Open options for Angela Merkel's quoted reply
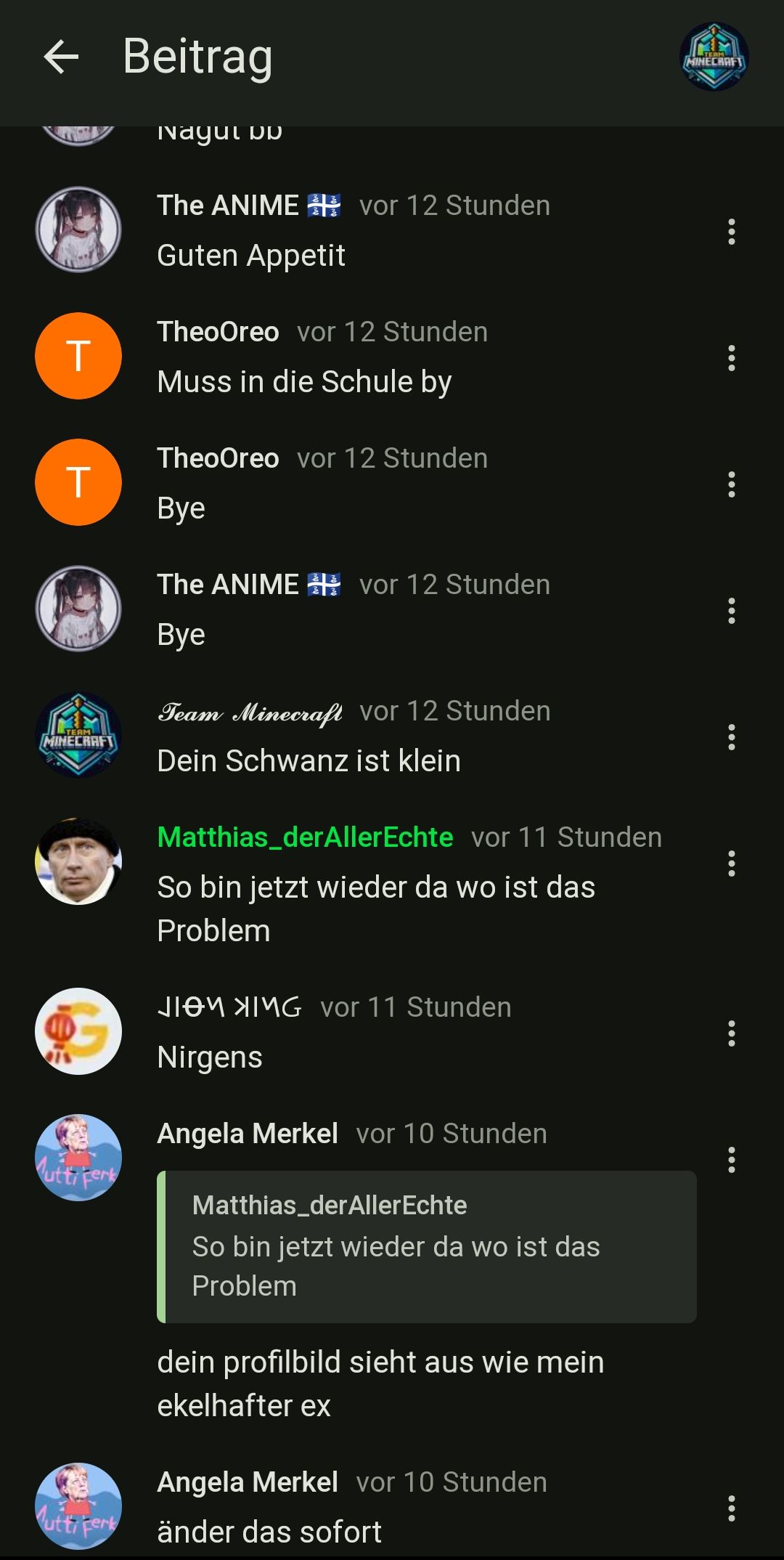The height and width of the screenshot is (1560, 784). (x=731, y=1160)
